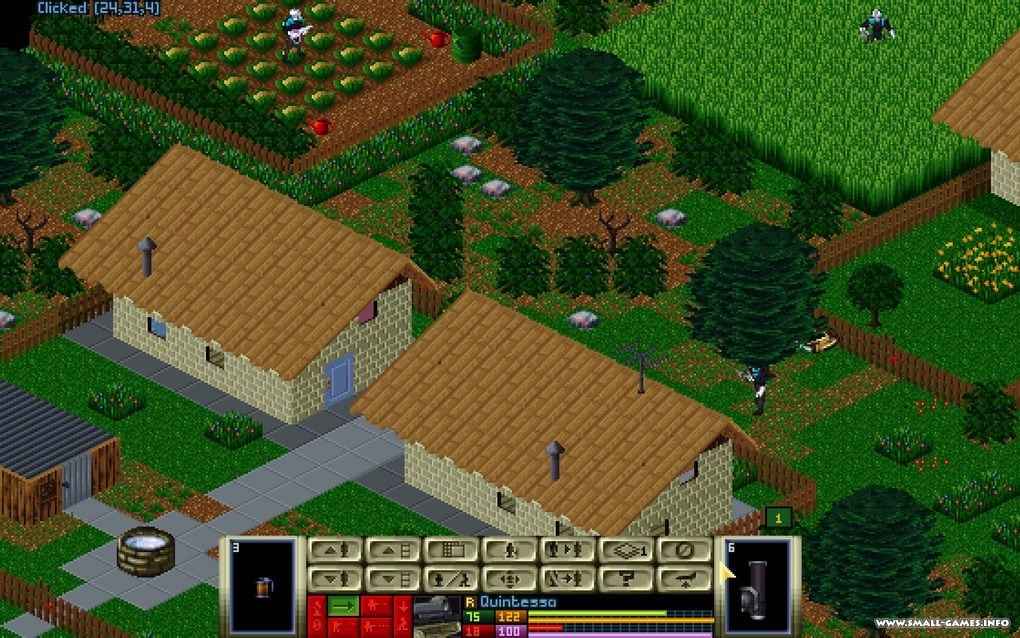The image size is (1020, 638).
Task: Use the grenade in left hand slot
Action: tap(263, 587)
